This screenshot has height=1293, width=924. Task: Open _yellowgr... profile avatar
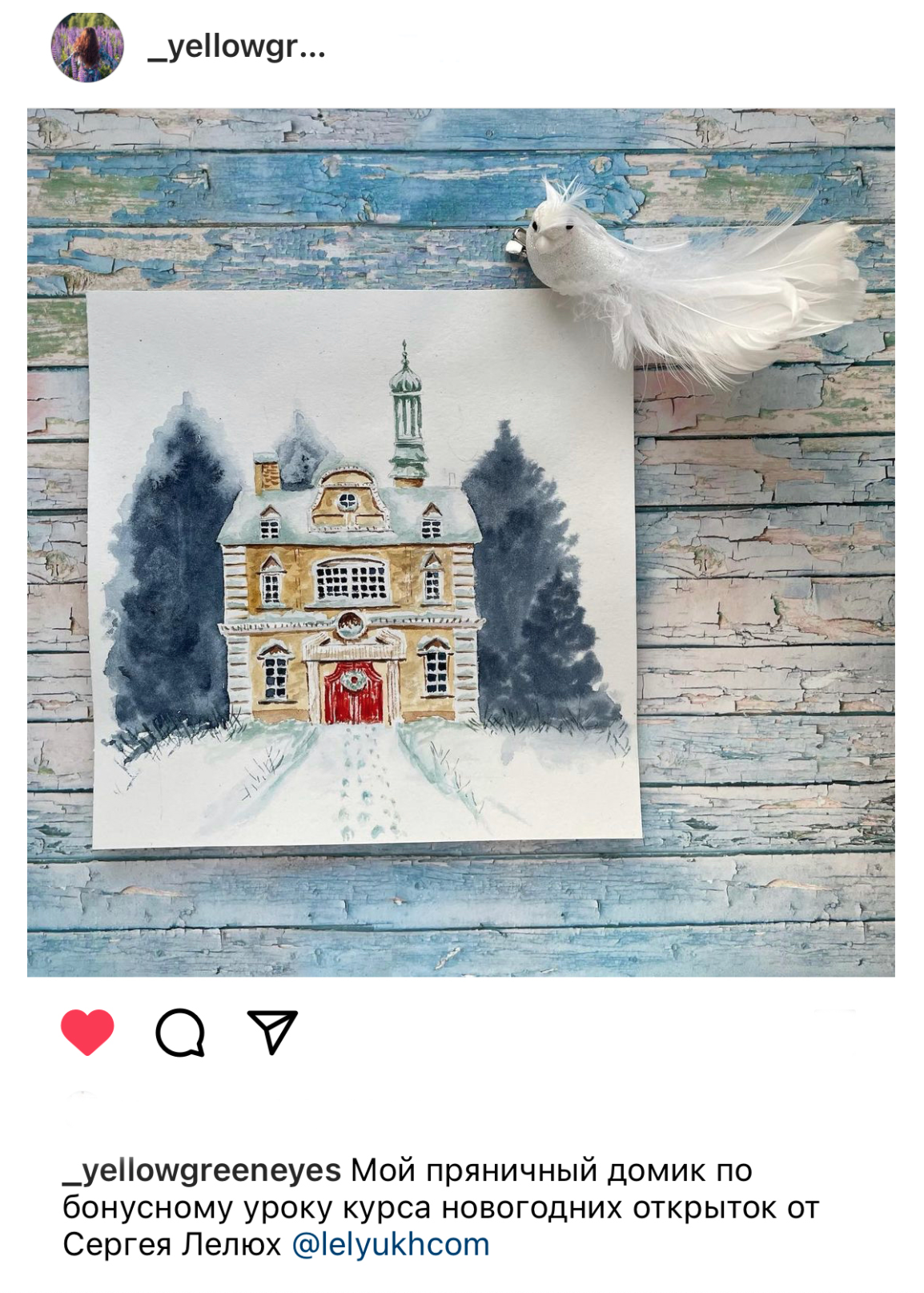point(87,47)
